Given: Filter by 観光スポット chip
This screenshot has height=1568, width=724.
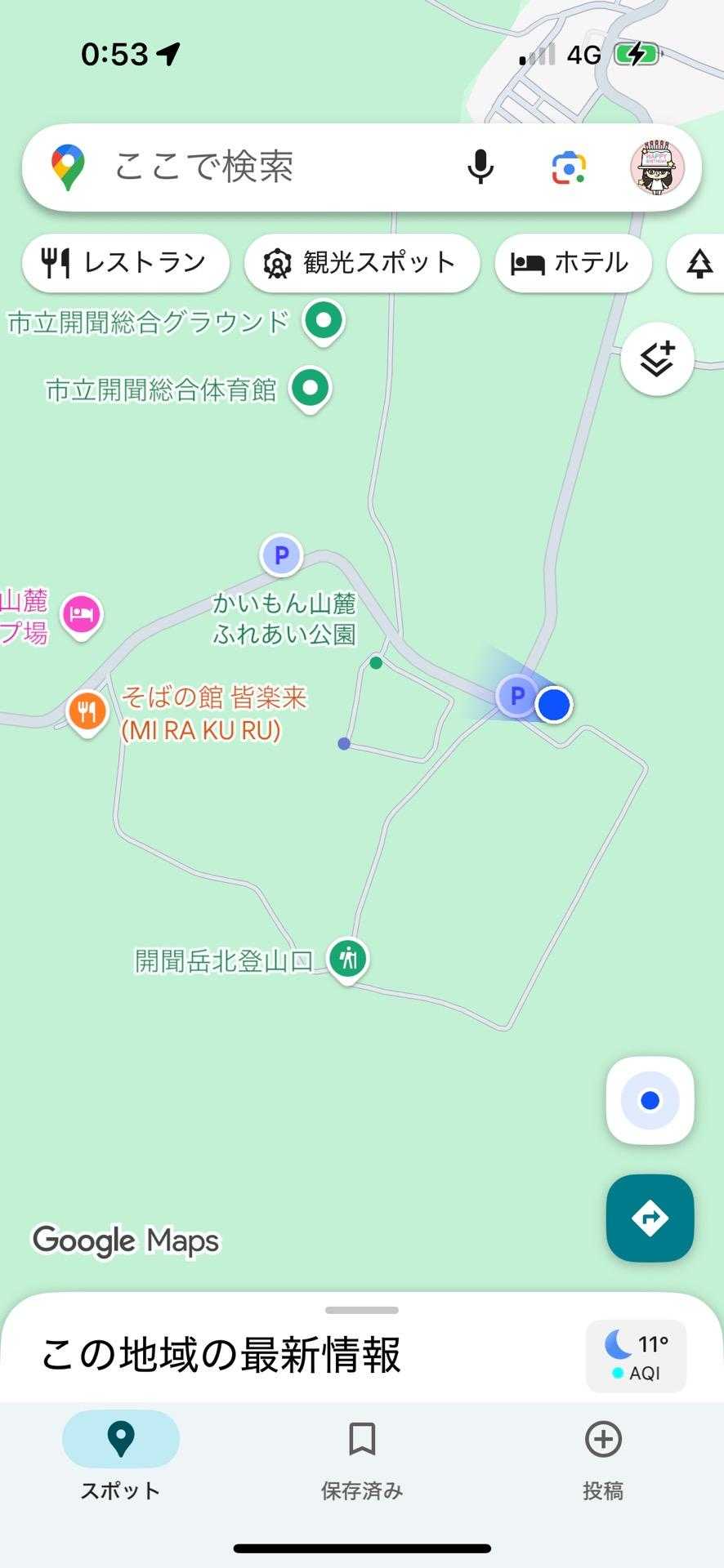Looking at the screenshot, I should coord(361,263).
